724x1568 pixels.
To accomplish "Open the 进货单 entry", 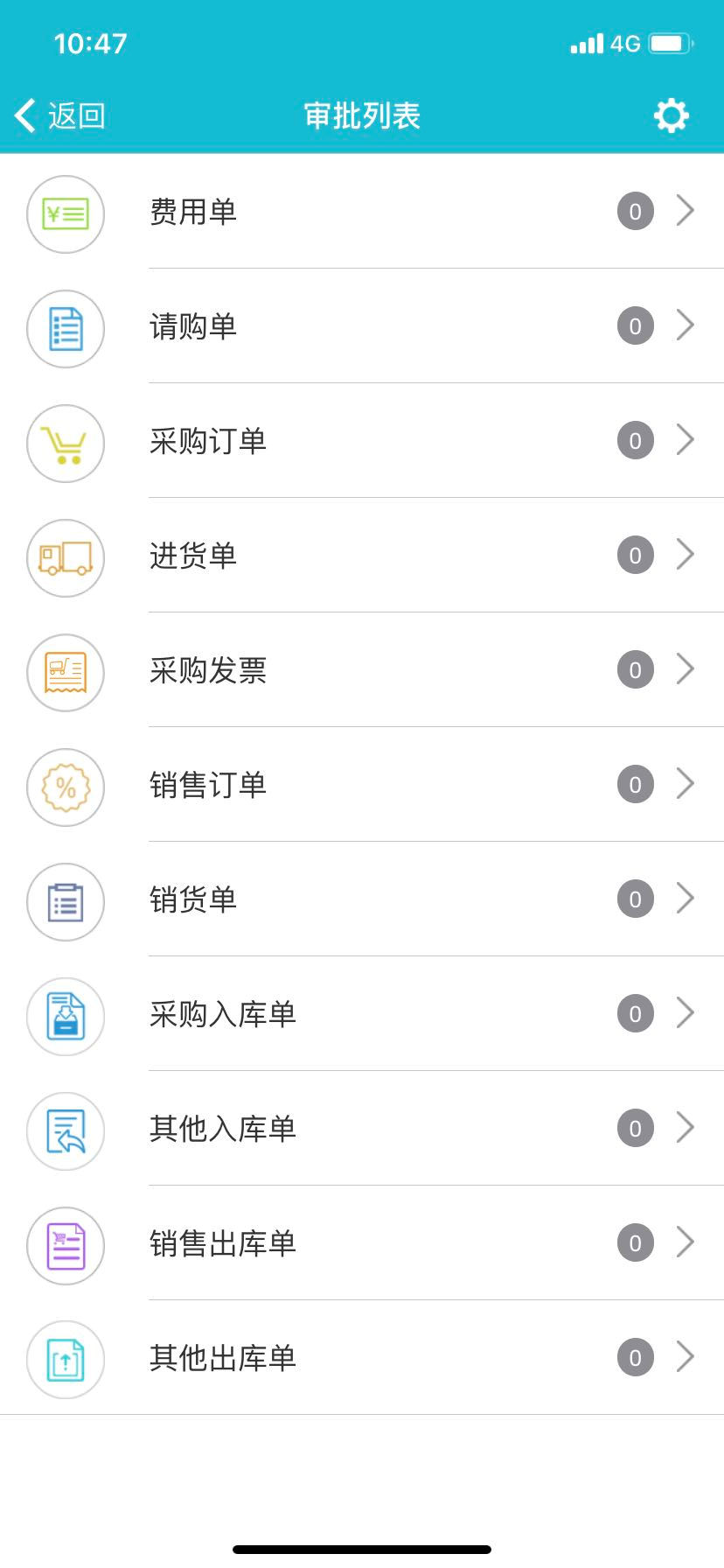I will coord(362,556).
